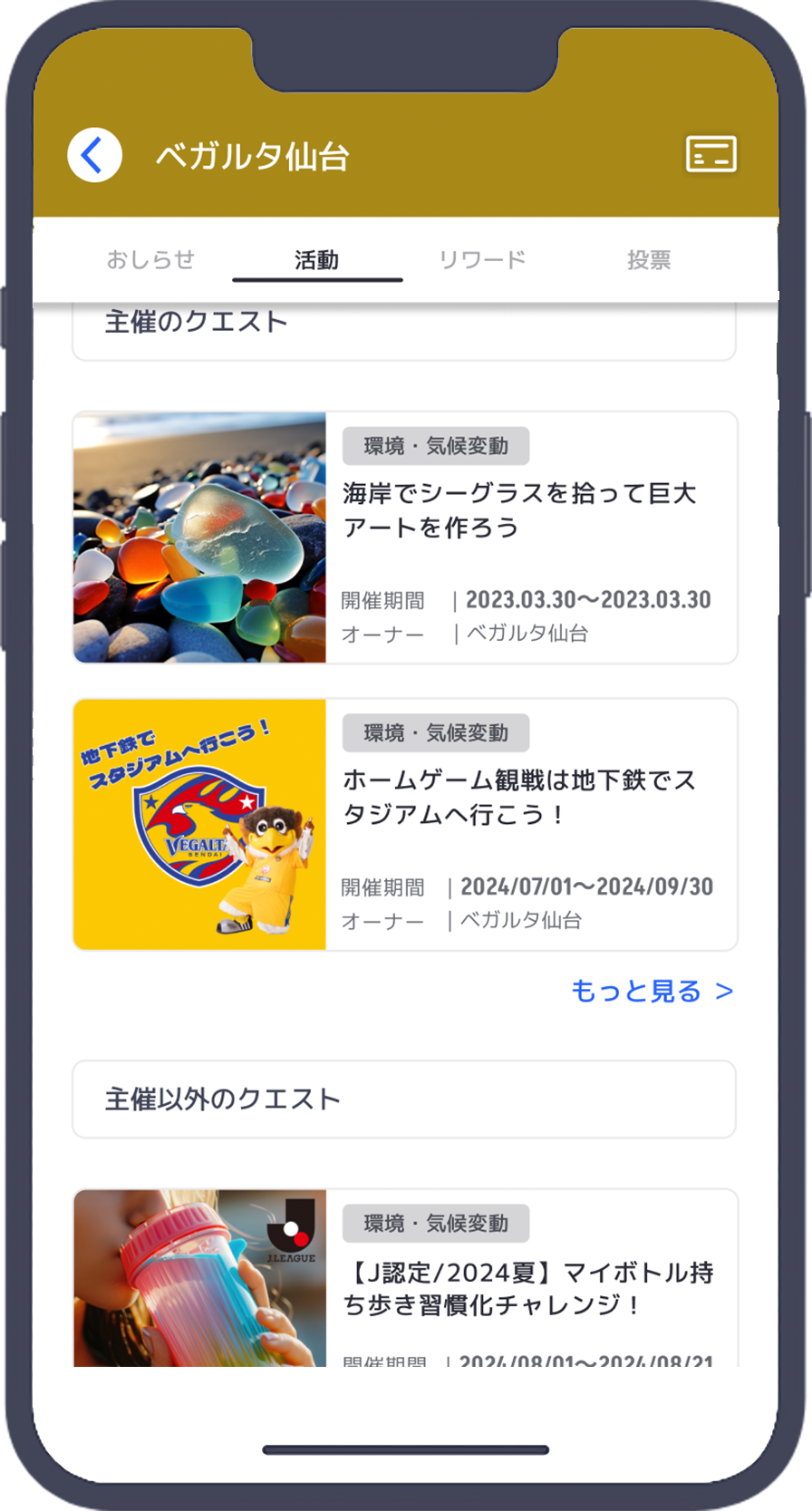Open the マイボトル challenge quest card
The width and height of the screenshot is (812, 1511).
tap(405, 1278)
